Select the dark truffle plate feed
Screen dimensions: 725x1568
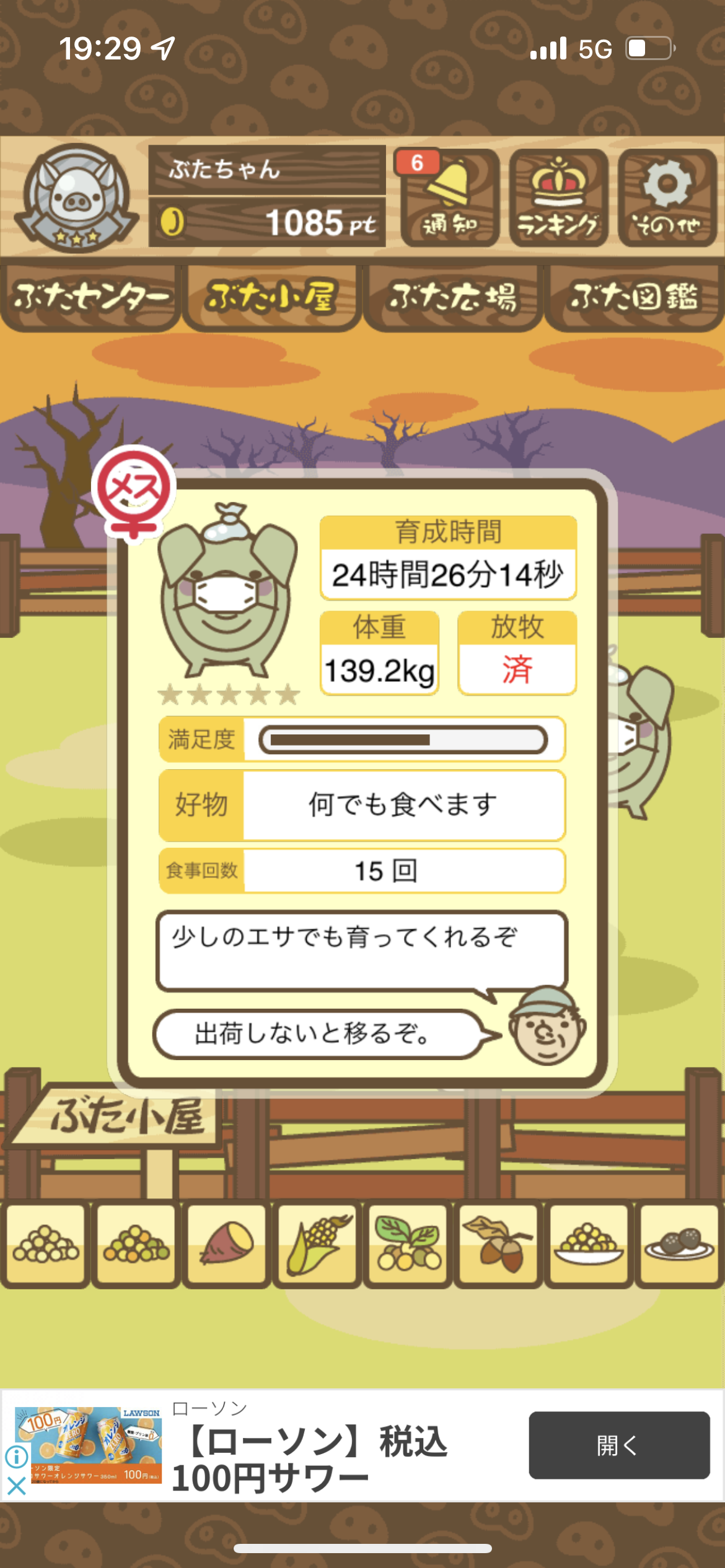click(x=679, y=1244)
